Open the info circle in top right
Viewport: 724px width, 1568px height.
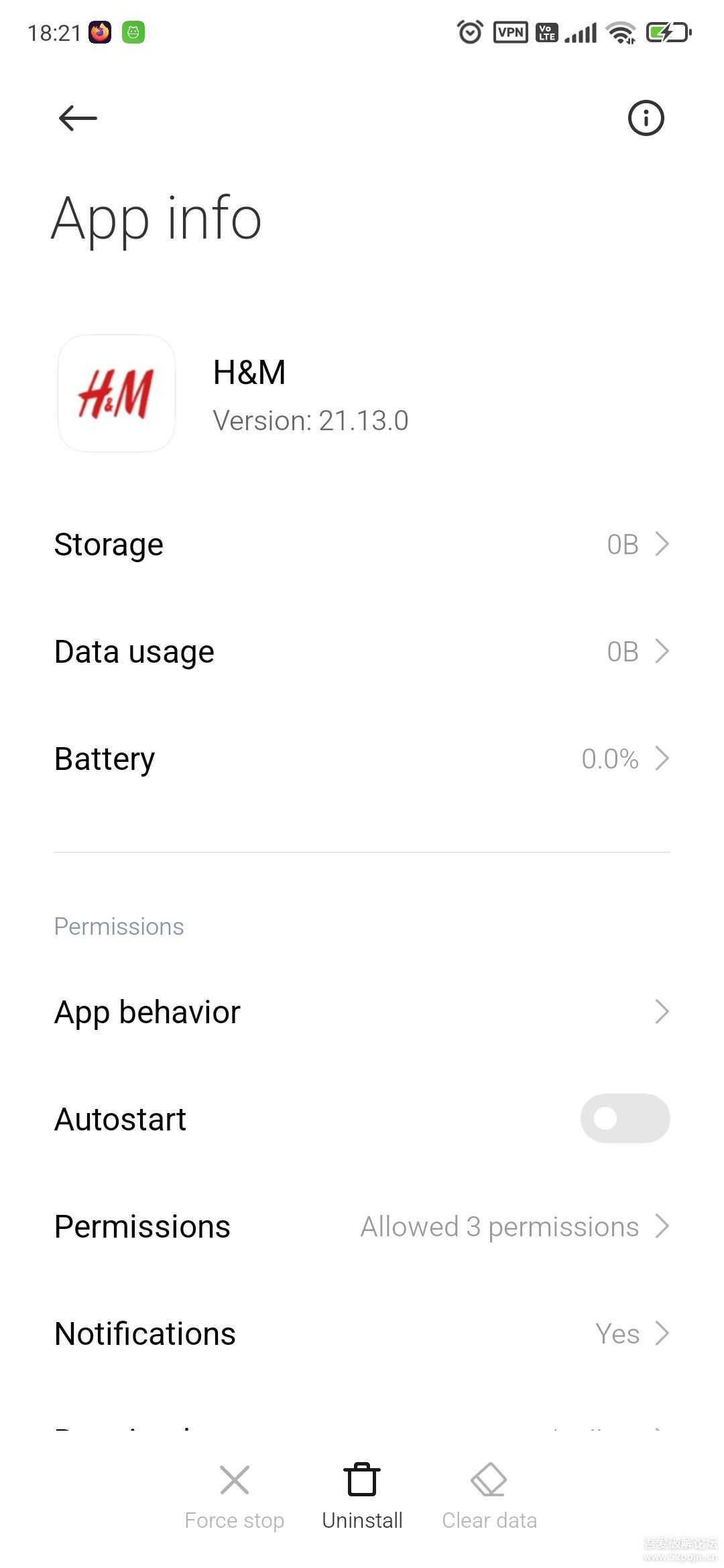click(x=646, y=118)
